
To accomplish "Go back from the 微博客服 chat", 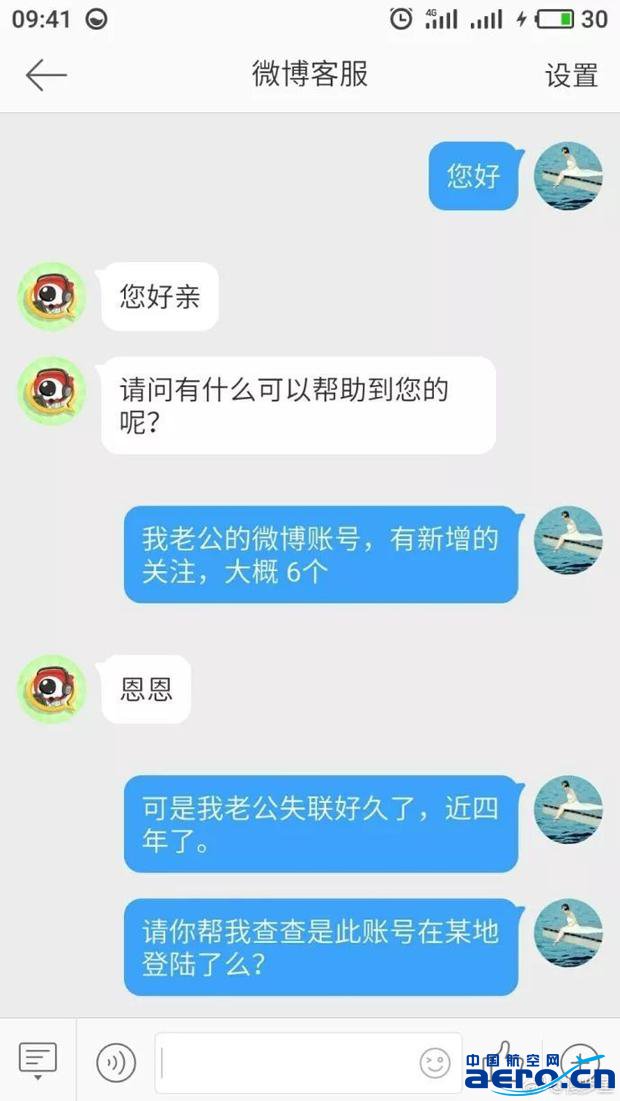I will click(x=46, y=75).
